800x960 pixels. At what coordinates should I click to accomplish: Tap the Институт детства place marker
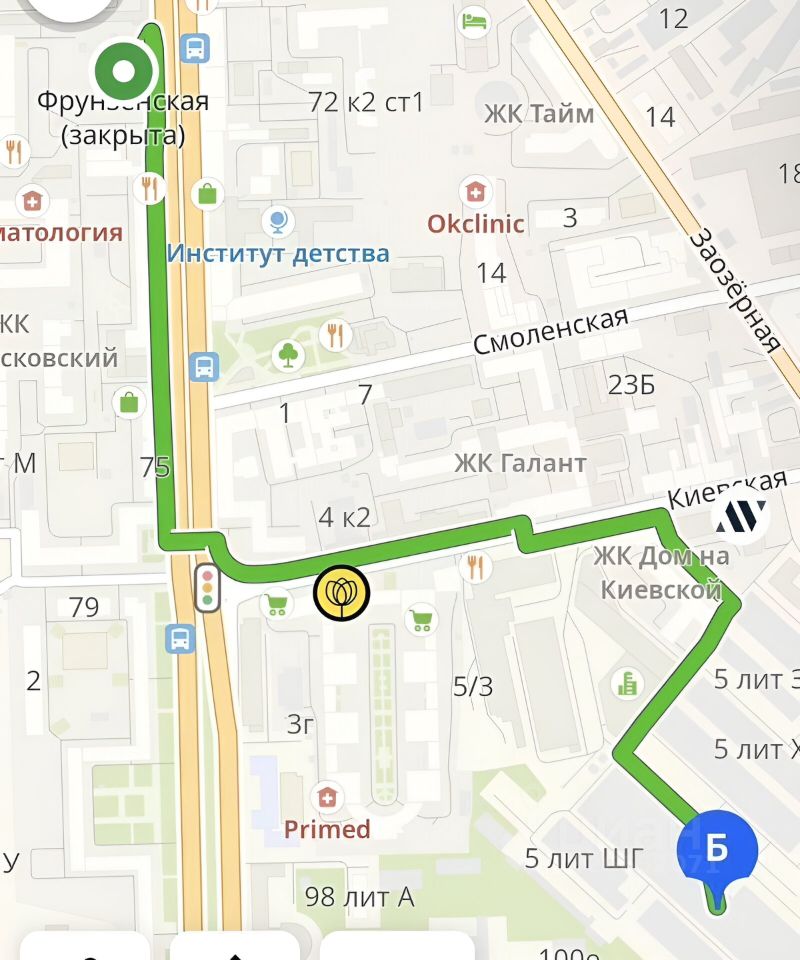[278, 221]
